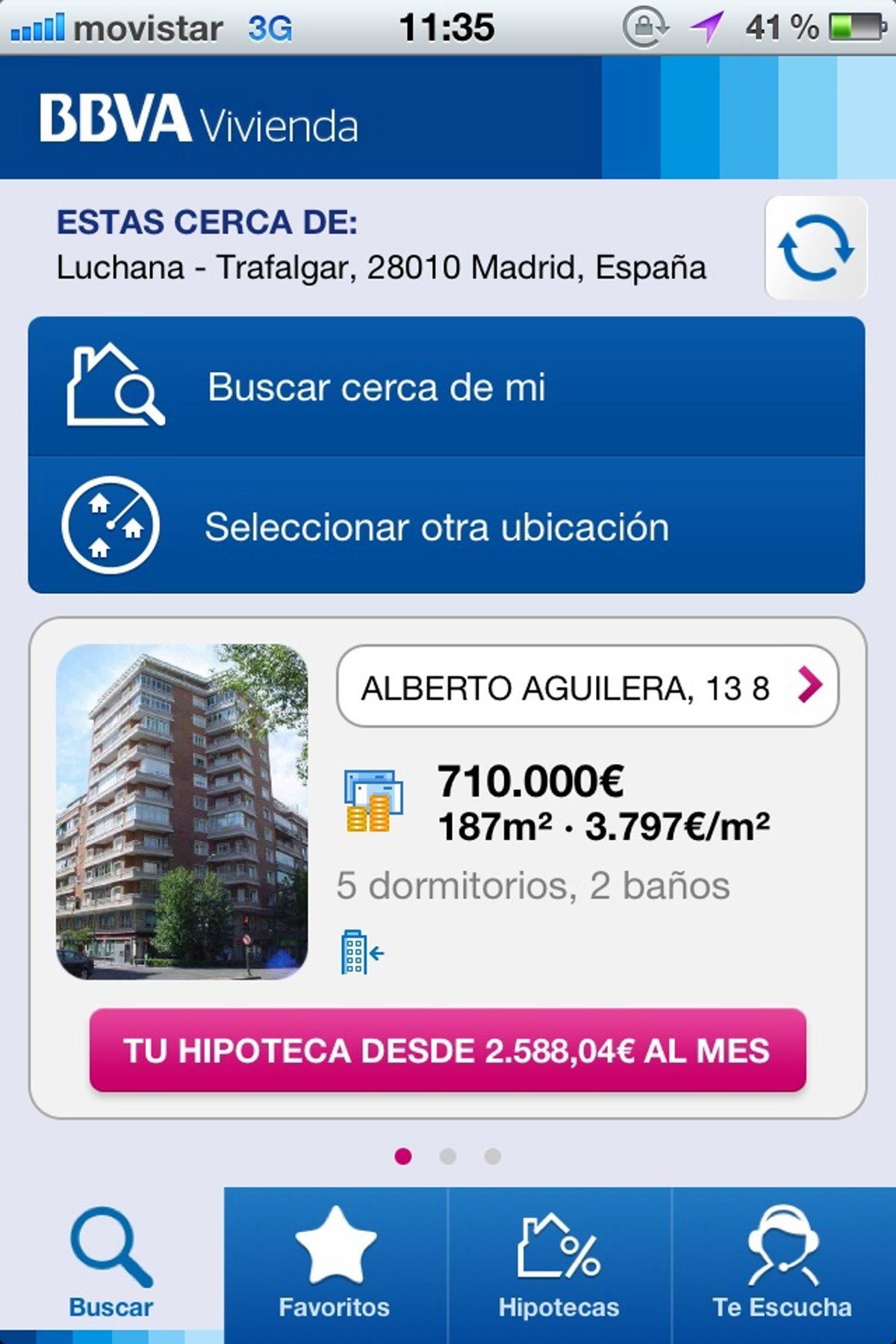
Task: Switch to the Buscar tab
Action: click(x=111, y=1265)
